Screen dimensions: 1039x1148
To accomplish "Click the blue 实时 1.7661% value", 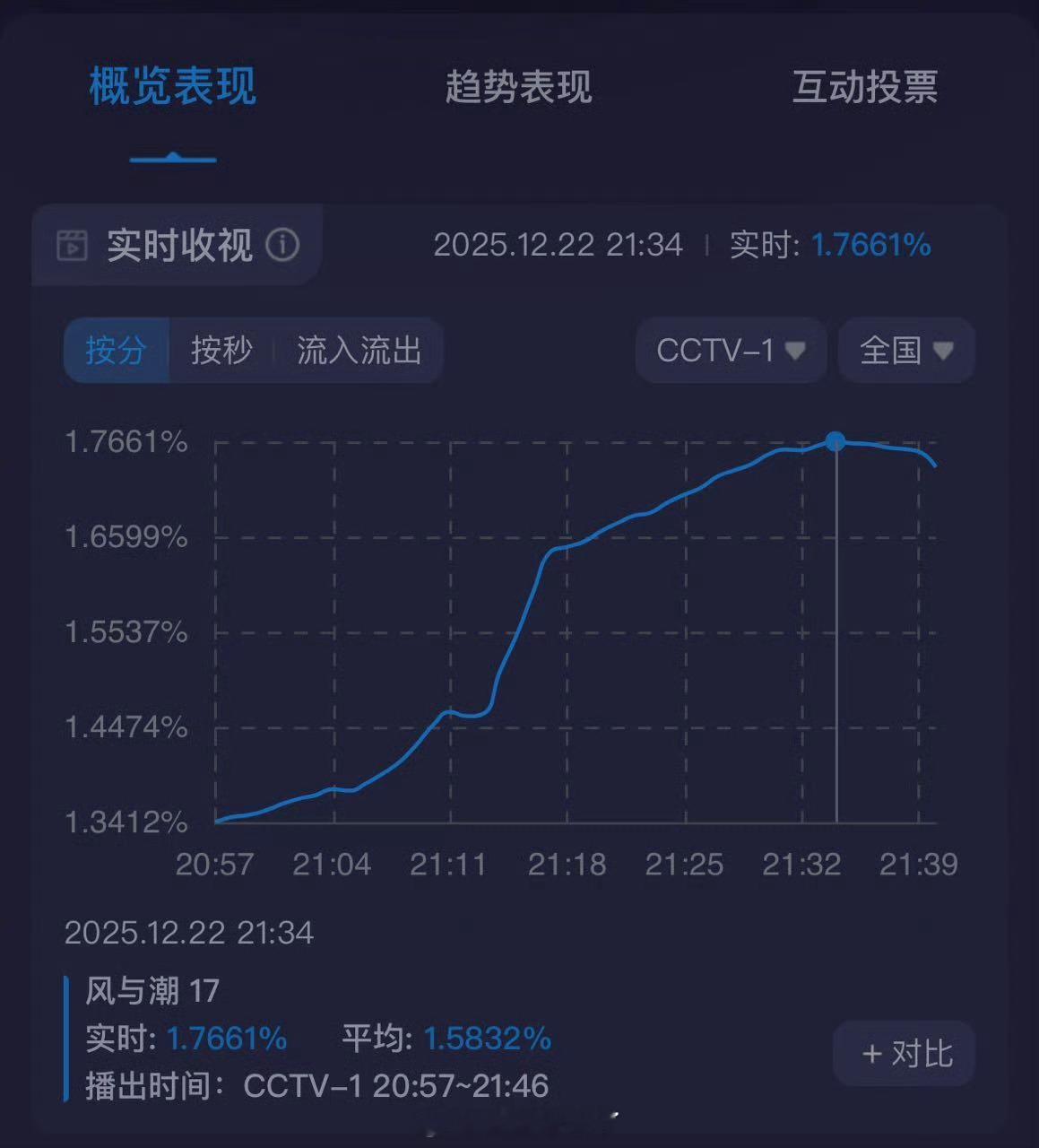I will pyautogui.click(x=871, y=244).
